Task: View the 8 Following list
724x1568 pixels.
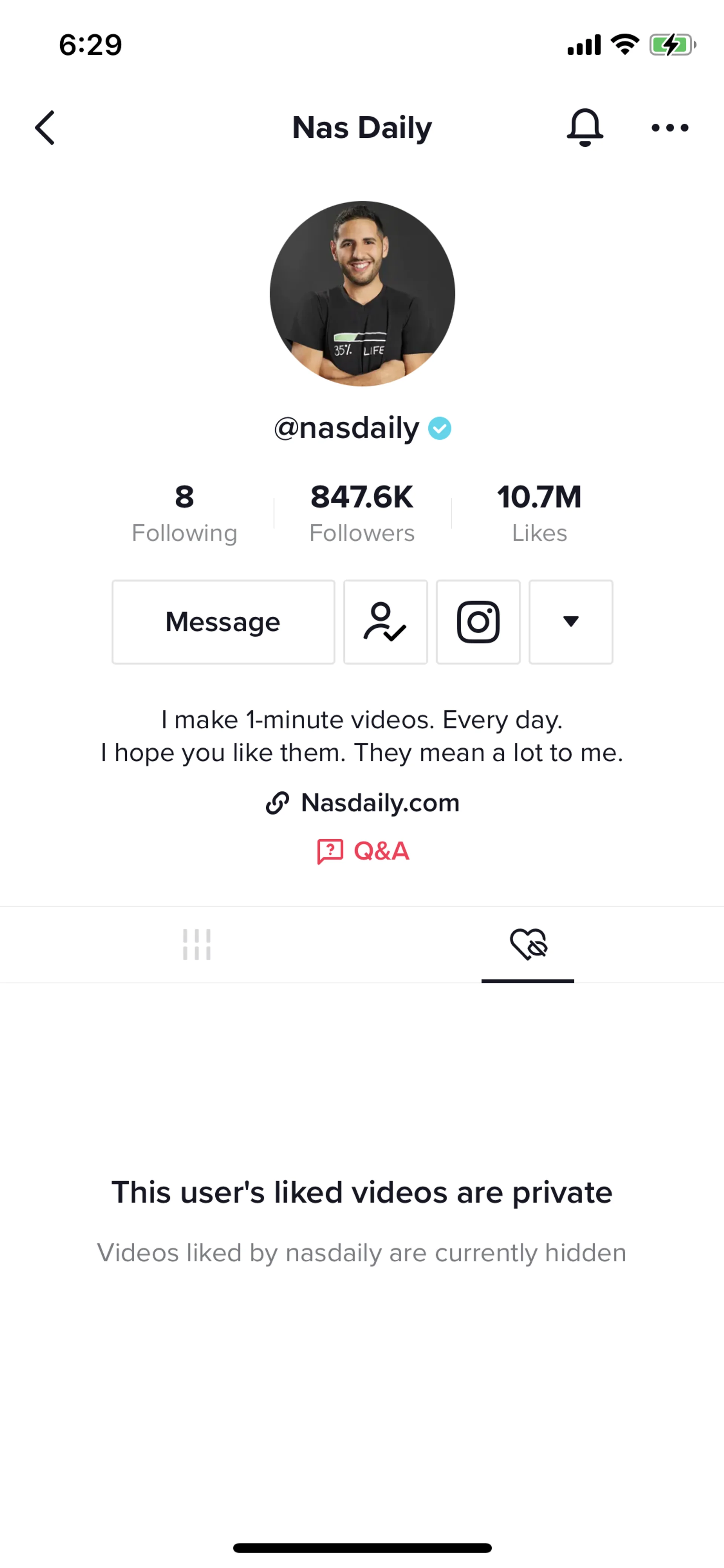Action: click(184, 513)
